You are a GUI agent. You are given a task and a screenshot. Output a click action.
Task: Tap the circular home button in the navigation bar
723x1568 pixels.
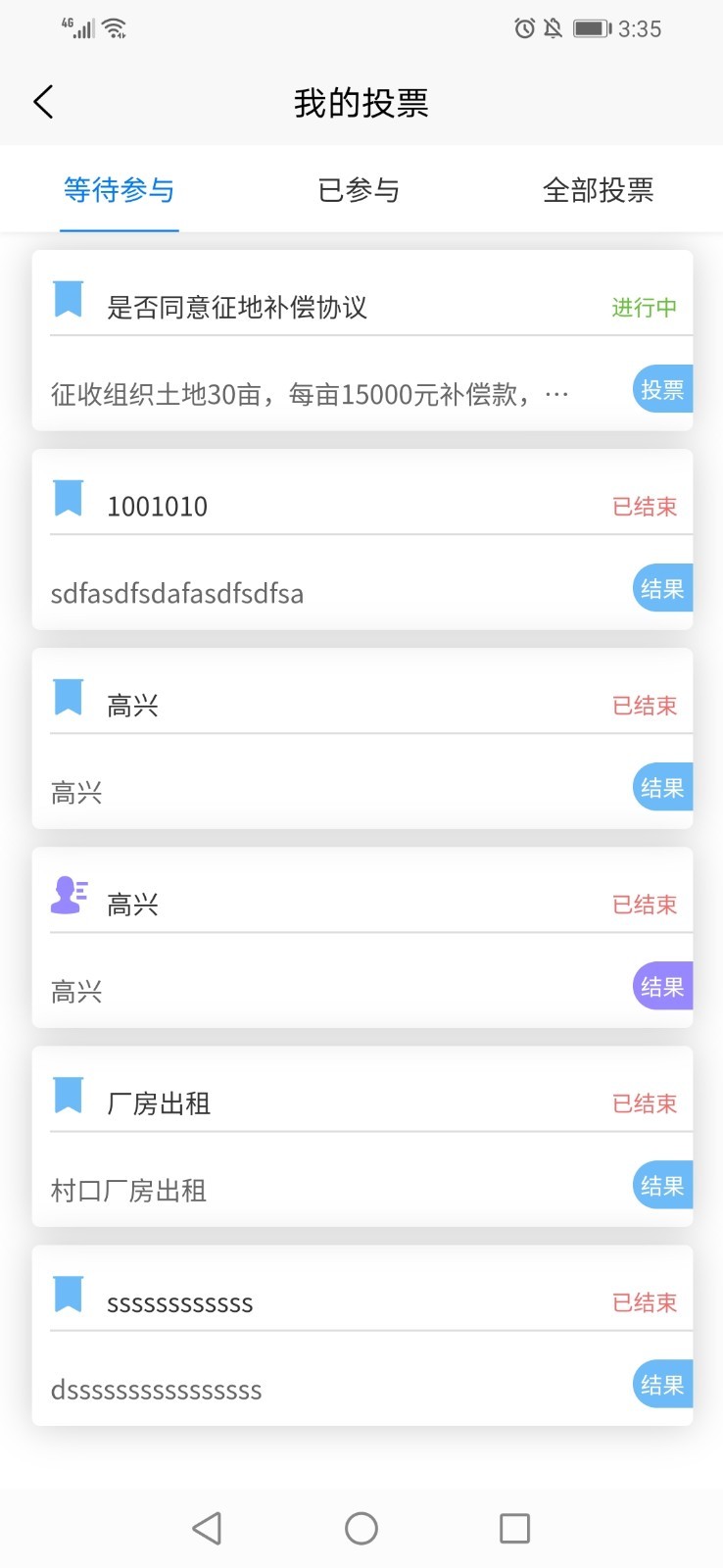pyautogui.click(x=361, y=1527)
